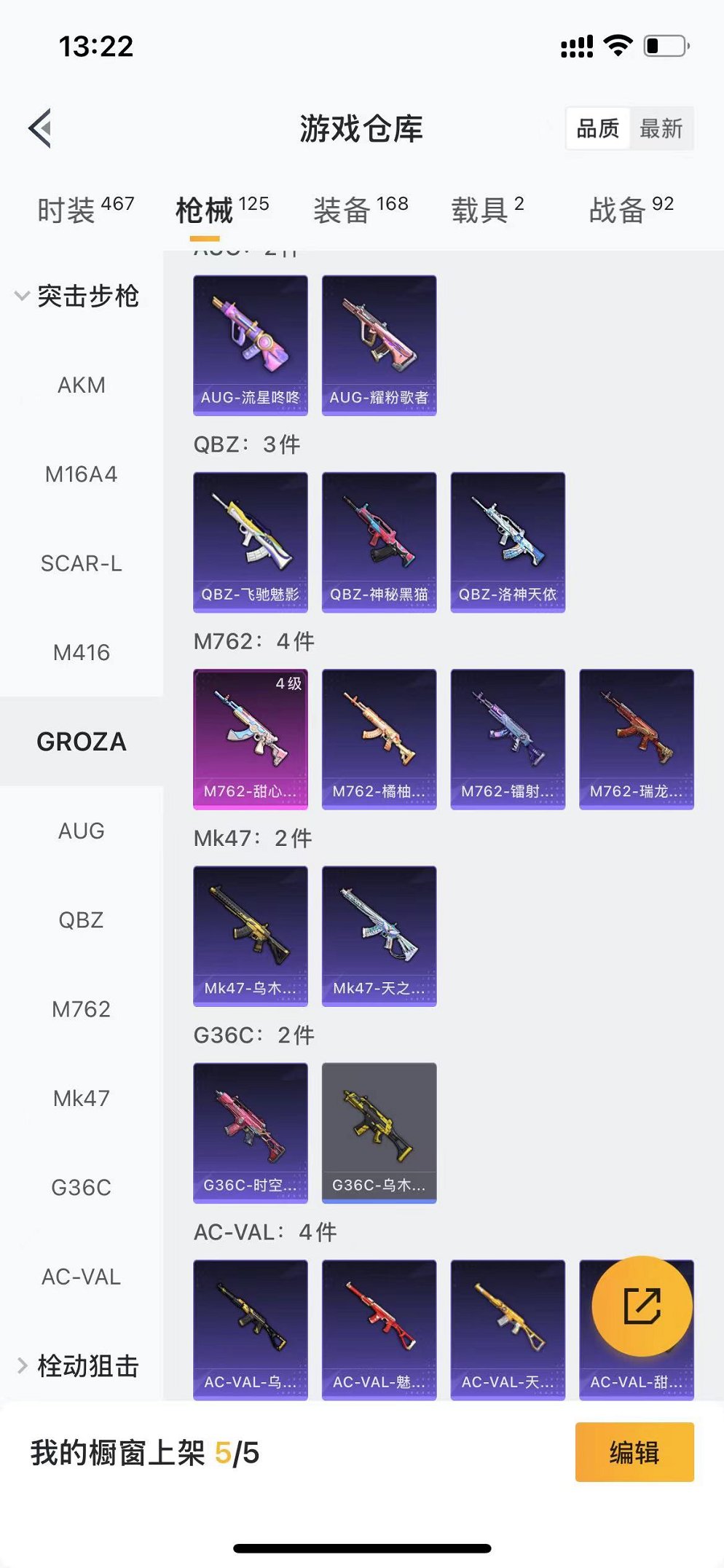Select AKM in the sidebar
724x1568 pixels.
coord(82,385)
